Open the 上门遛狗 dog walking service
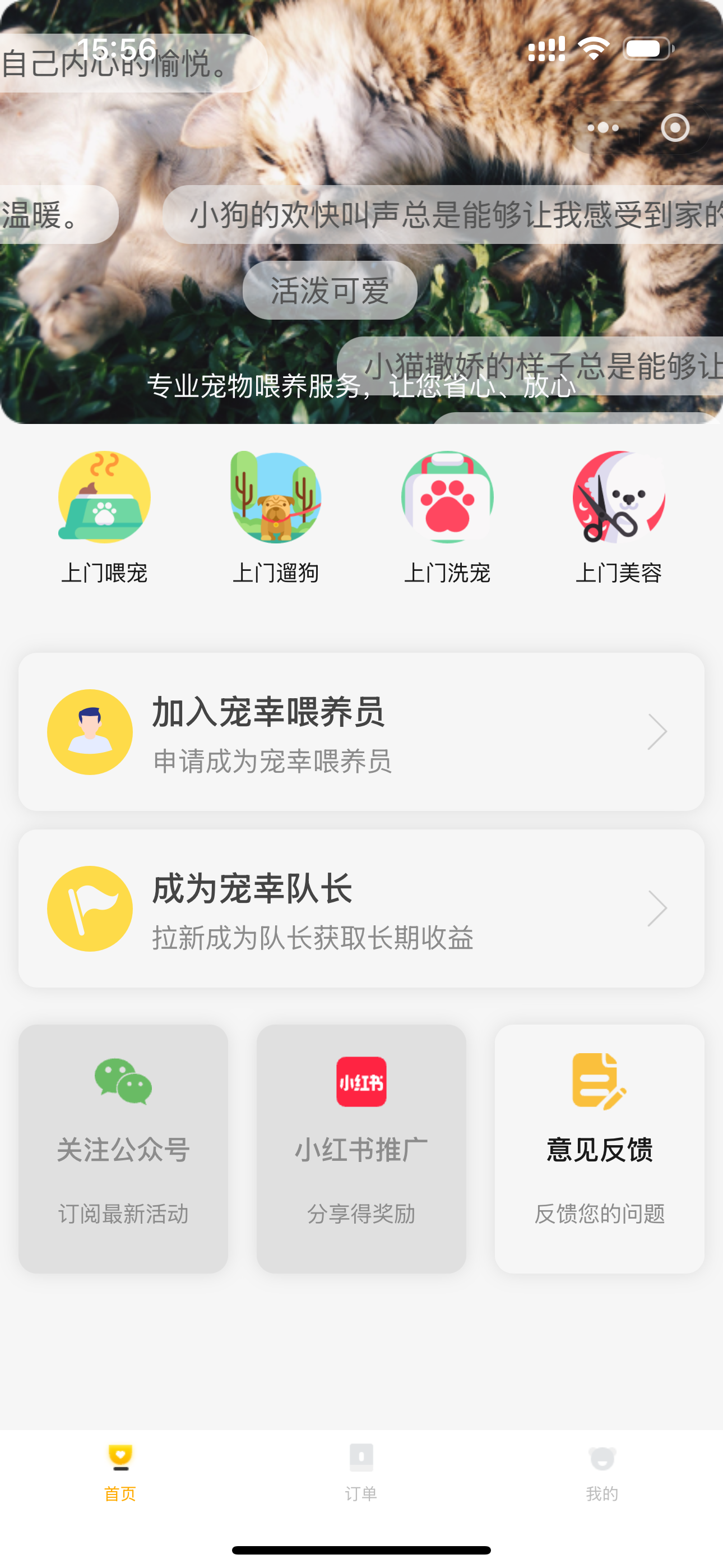The width and height of the screenshot is (723, 1568). (276, 497)
